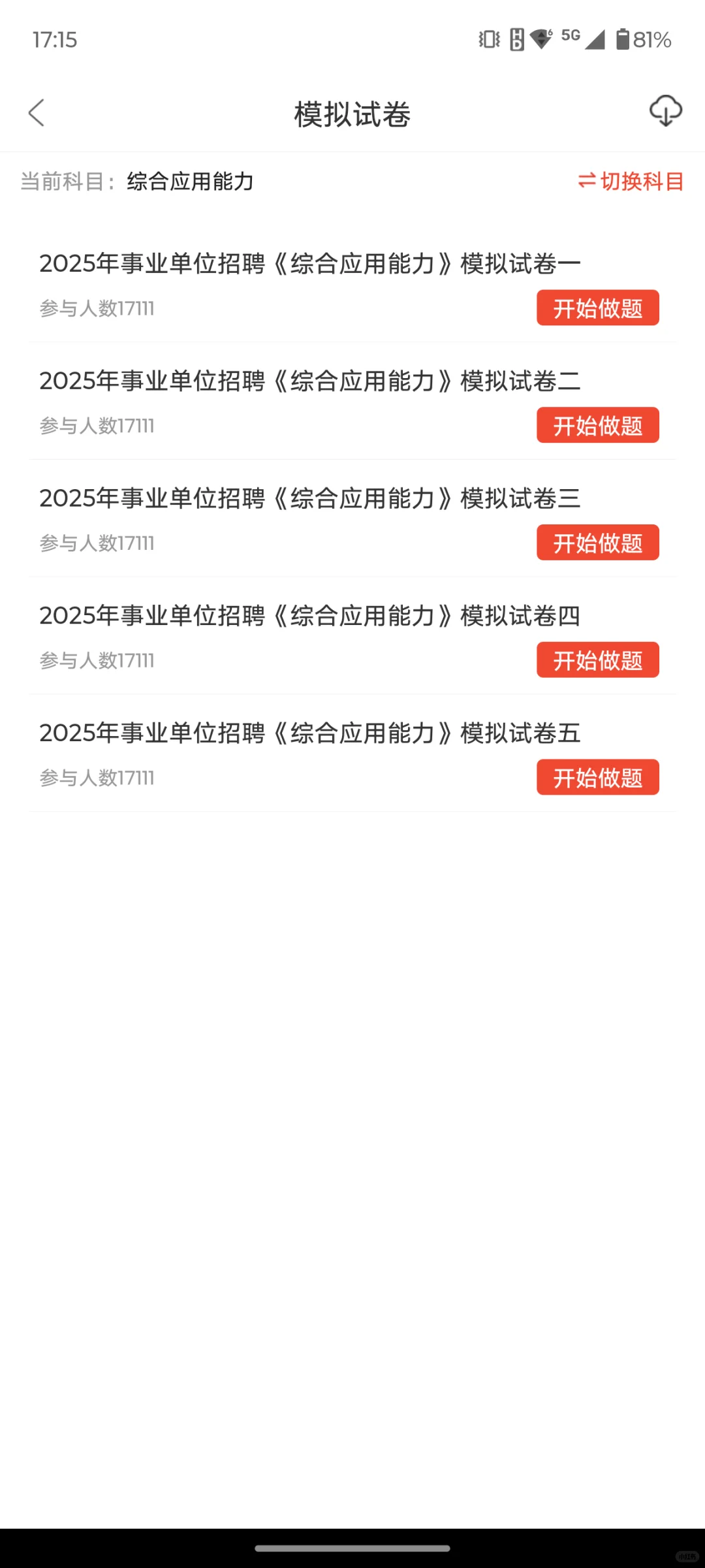Image resolution: width=705 pixels, height=1568 pixels.
Task: Open the 模拟试卷一 paper row
Action: click(x=309, y=264)
